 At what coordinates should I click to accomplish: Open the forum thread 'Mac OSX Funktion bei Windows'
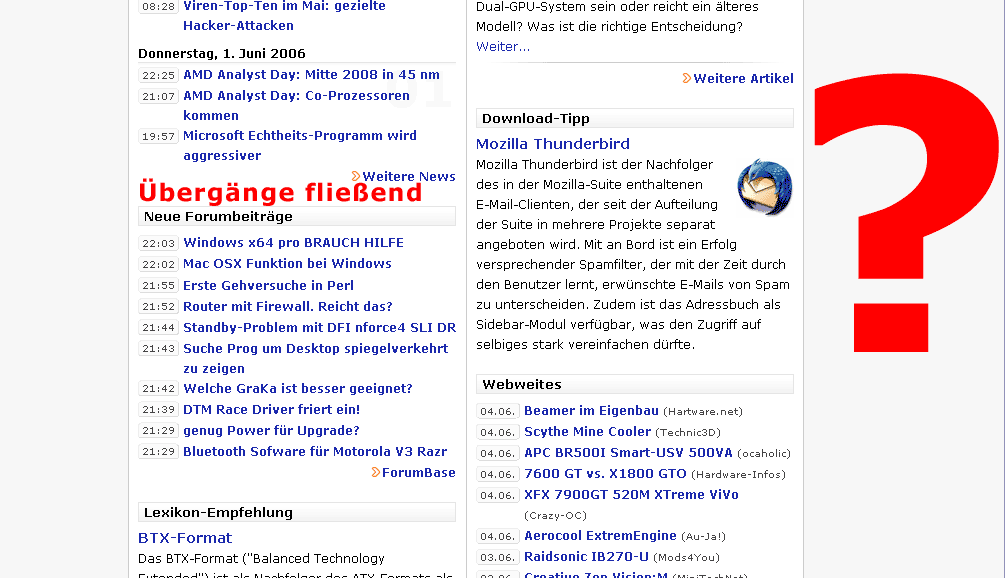[287, 264]
